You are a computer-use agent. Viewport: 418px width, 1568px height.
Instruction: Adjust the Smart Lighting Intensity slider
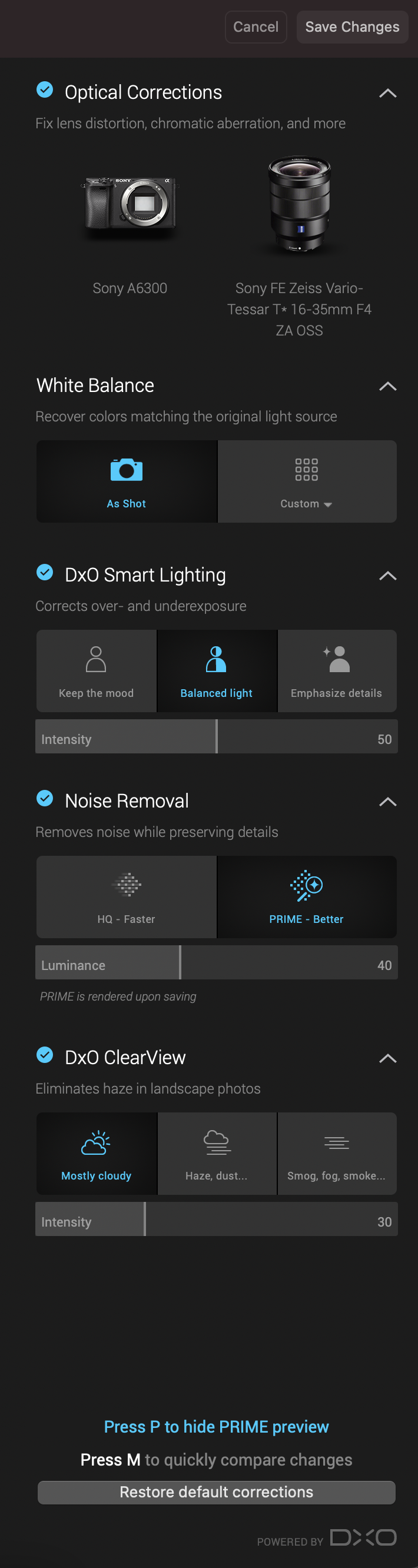[217, 736]
